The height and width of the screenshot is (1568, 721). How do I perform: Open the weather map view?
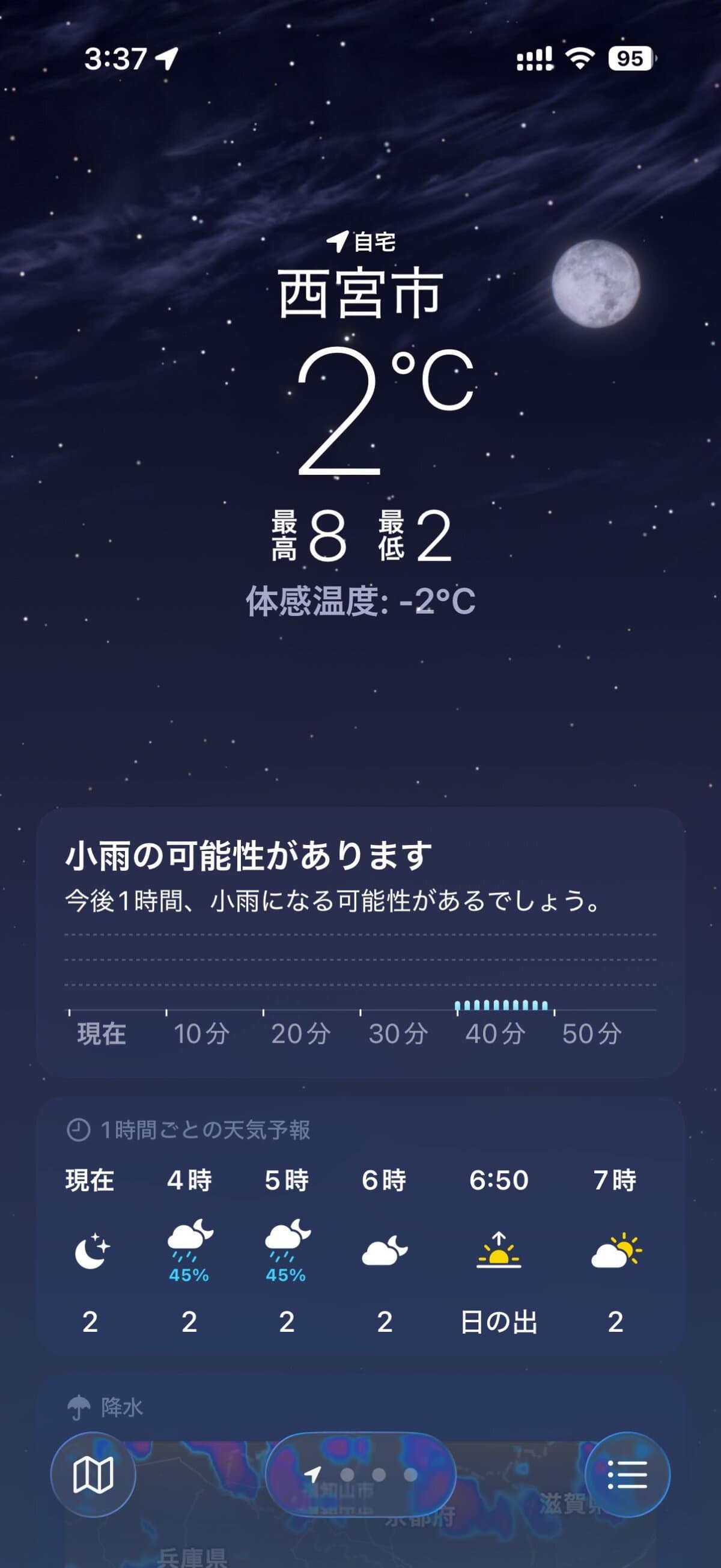point(93,1474)
